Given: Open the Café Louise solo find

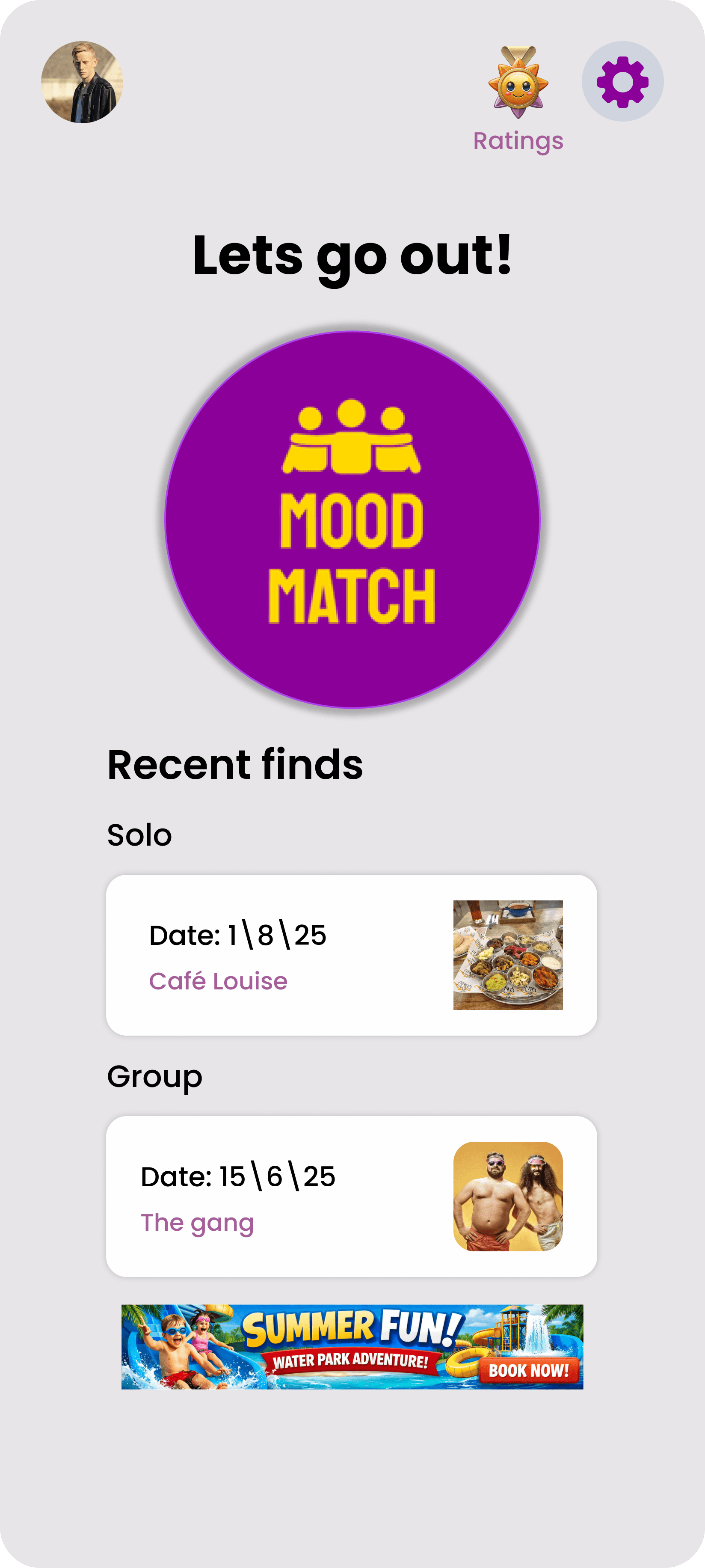Looking at the screenshot, I should coord(352,955).
